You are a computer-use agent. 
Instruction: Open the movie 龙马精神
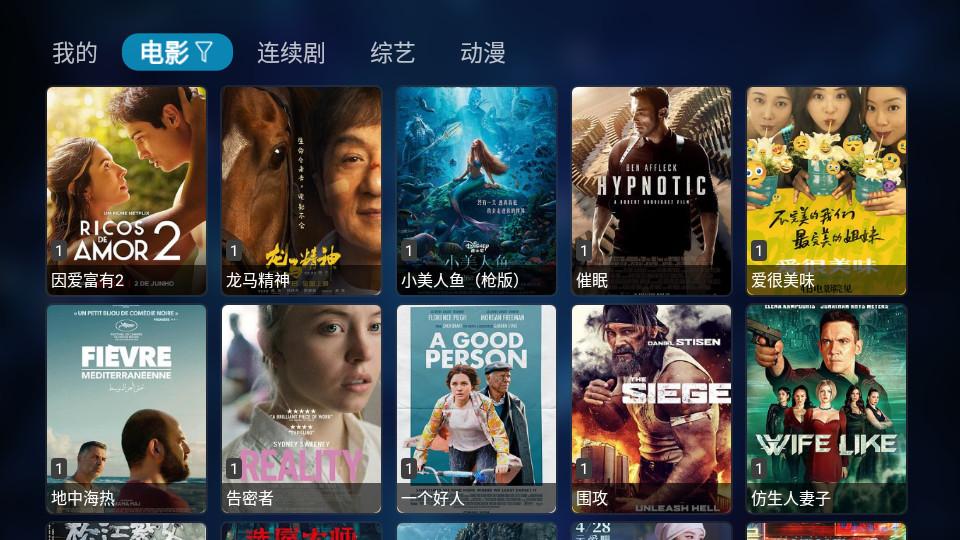click(301, 190)
